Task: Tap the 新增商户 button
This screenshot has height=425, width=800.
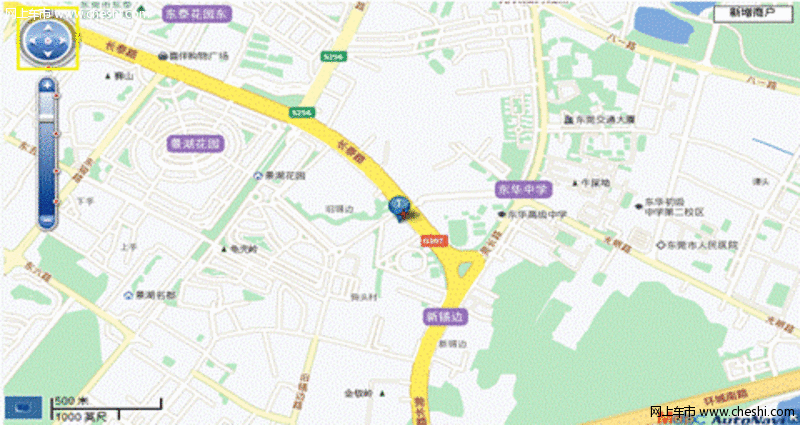Action: click(x=751, y=13)
